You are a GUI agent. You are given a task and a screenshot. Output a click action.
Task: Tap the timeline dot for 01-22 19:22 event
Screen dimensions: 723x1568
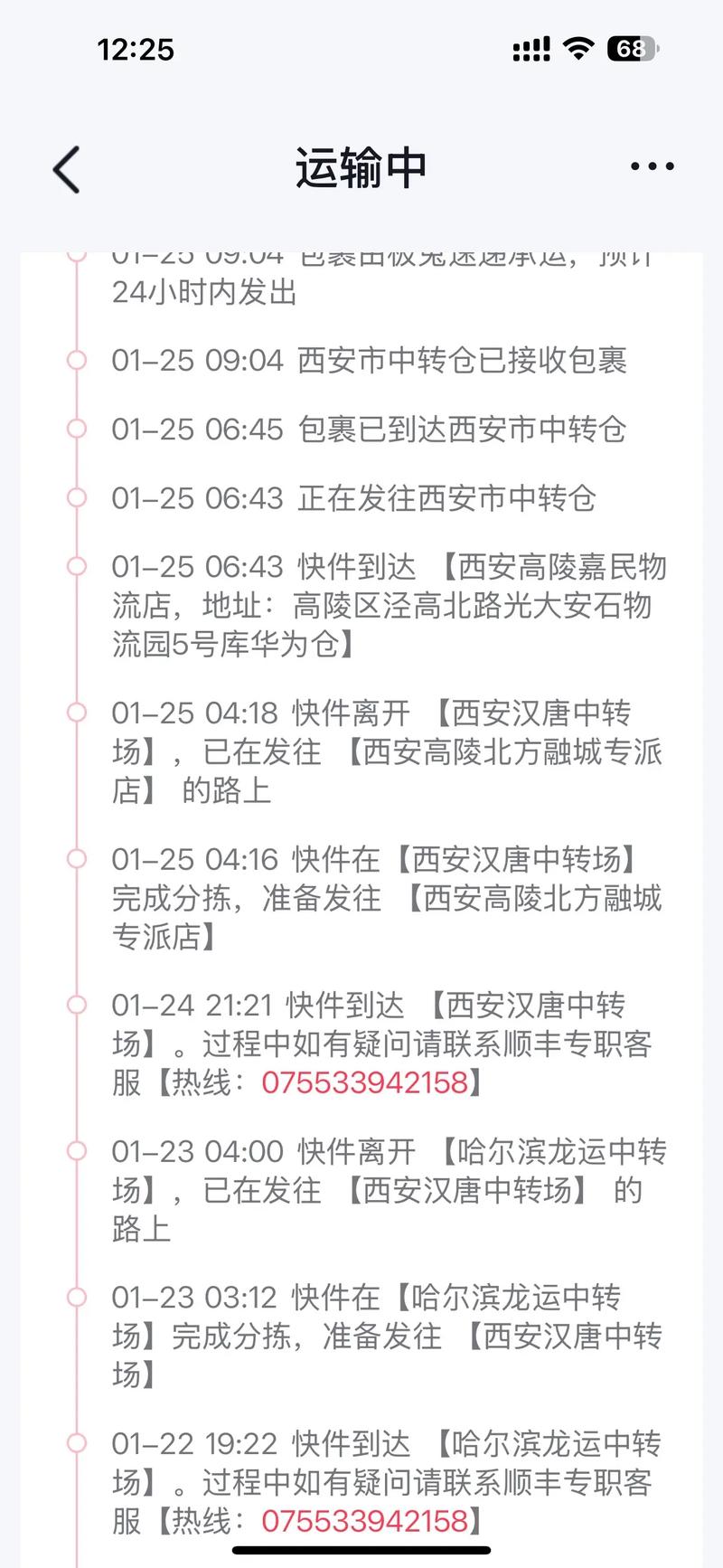[x=76, y=1443]
